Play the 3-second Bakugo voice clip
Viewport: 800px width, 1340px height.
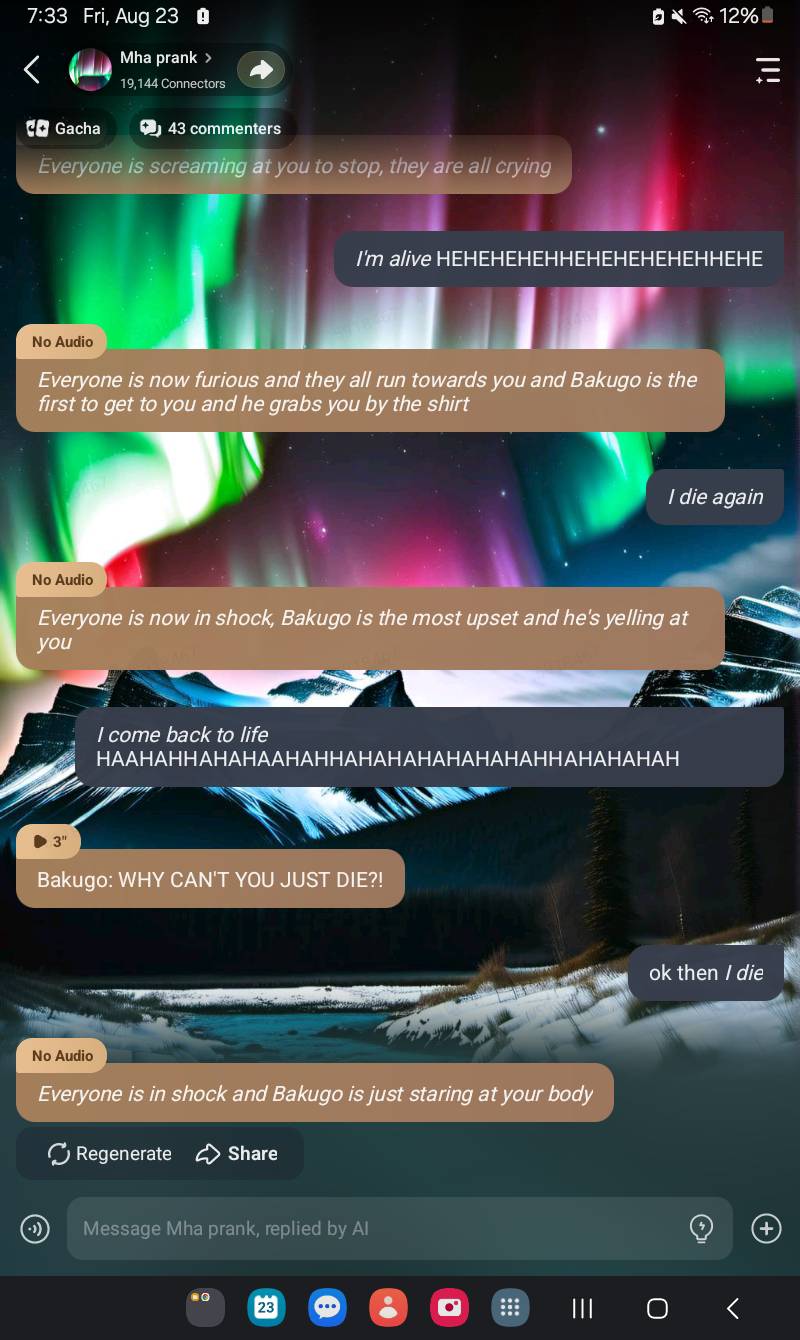click(48, 842)
